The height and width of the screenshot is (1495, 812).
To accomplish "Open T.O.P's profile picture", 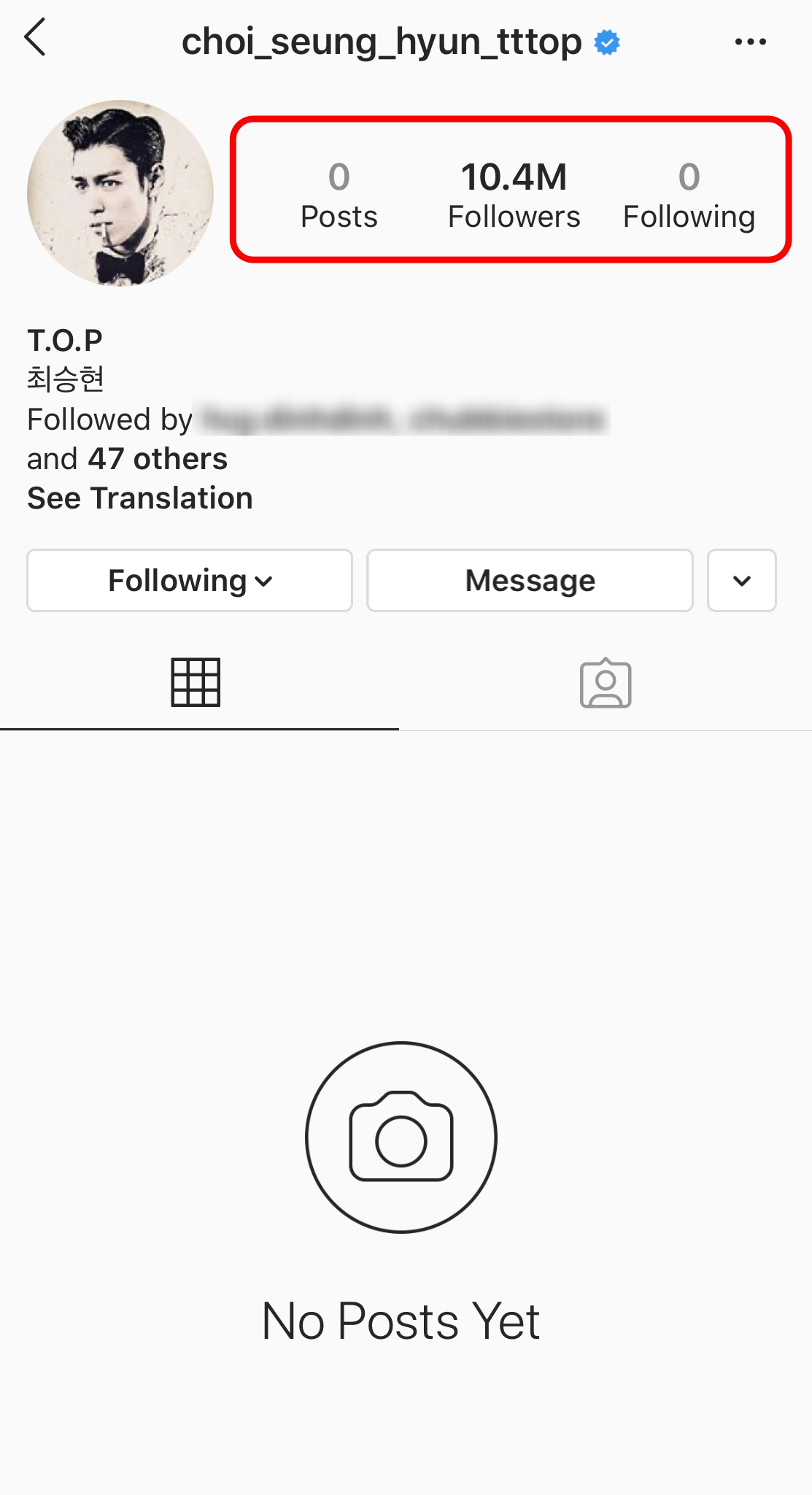I will (120, 193).
